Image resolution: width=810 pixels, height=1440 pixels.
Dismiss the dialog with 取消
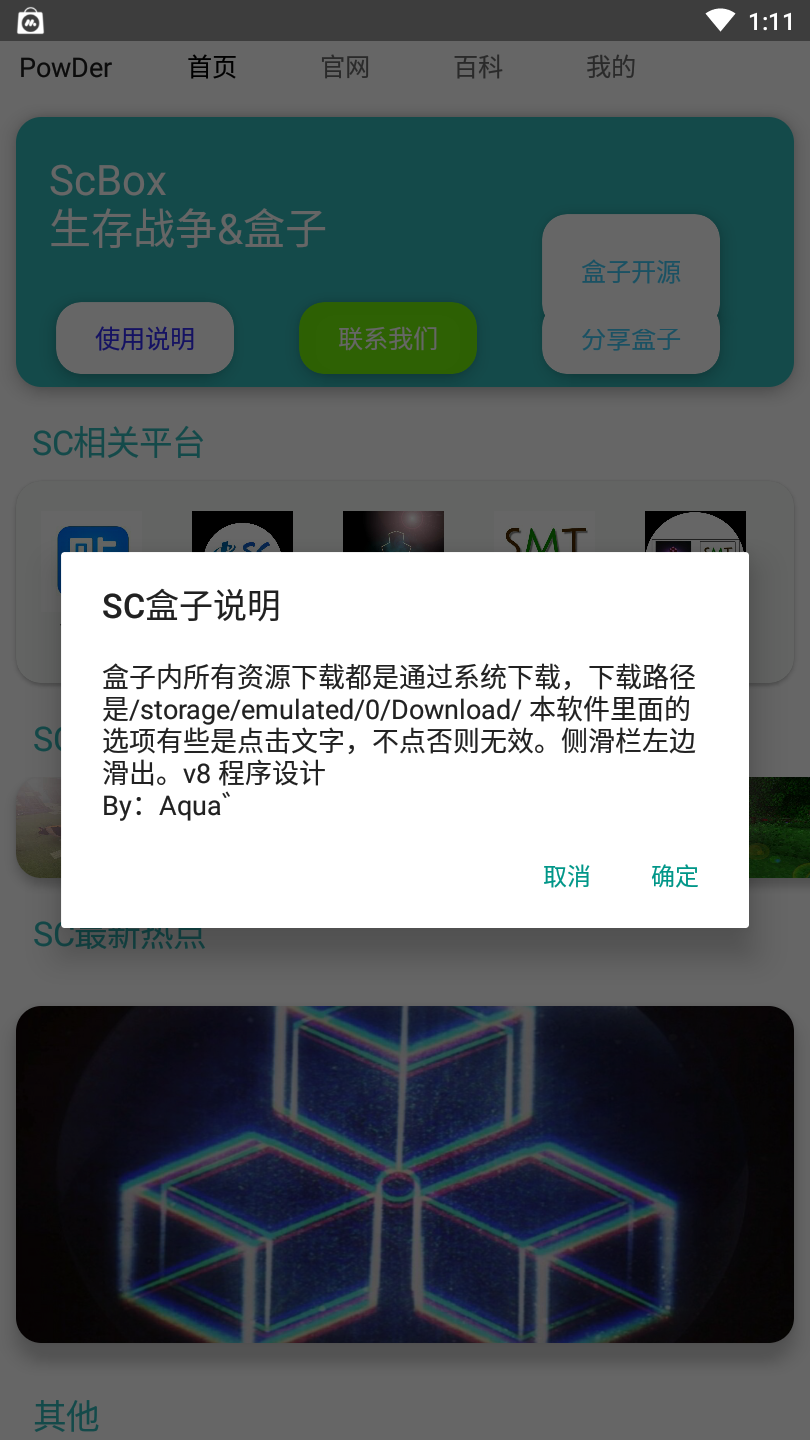point(567,876)
